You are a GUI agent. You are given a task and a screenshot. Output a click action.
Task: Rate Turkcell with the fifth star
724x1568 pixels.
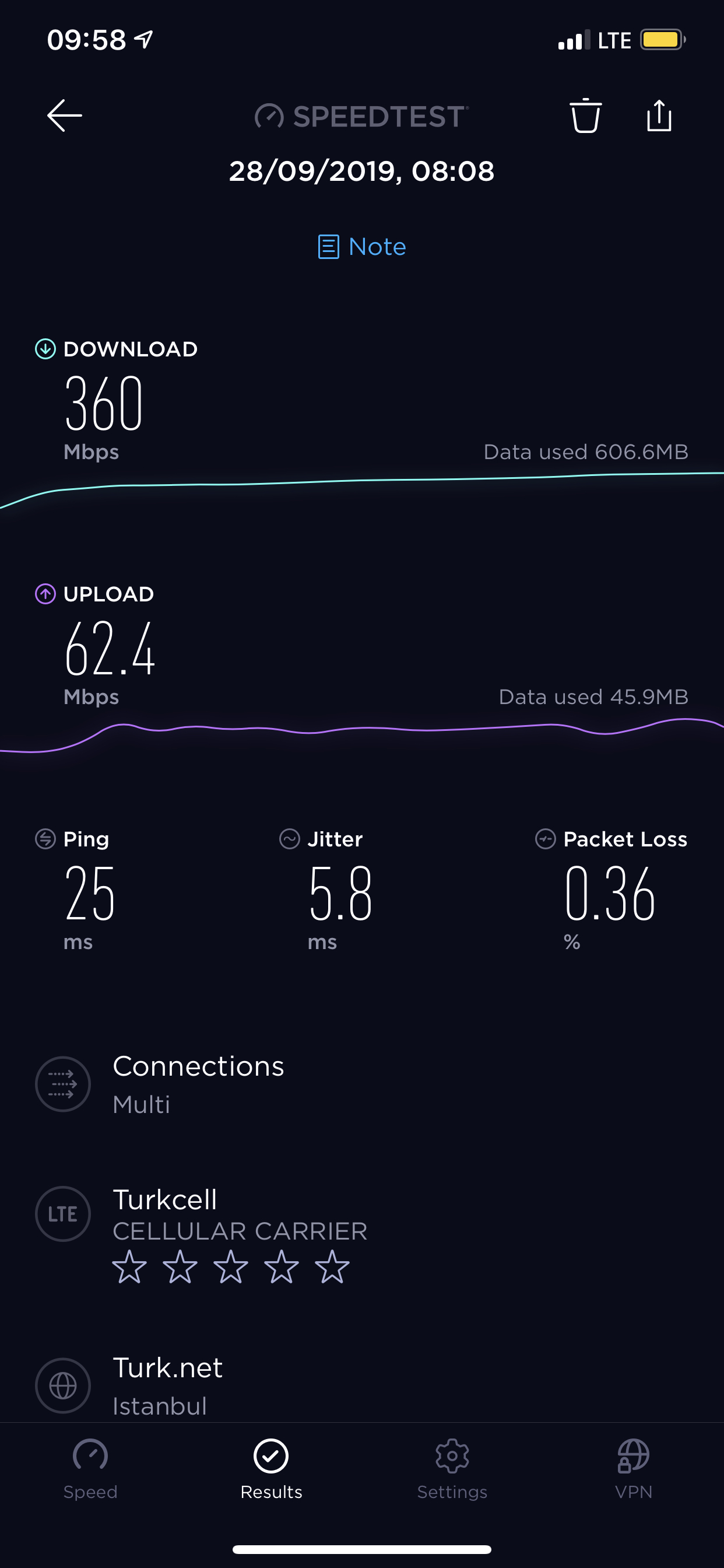[332, 1266]
